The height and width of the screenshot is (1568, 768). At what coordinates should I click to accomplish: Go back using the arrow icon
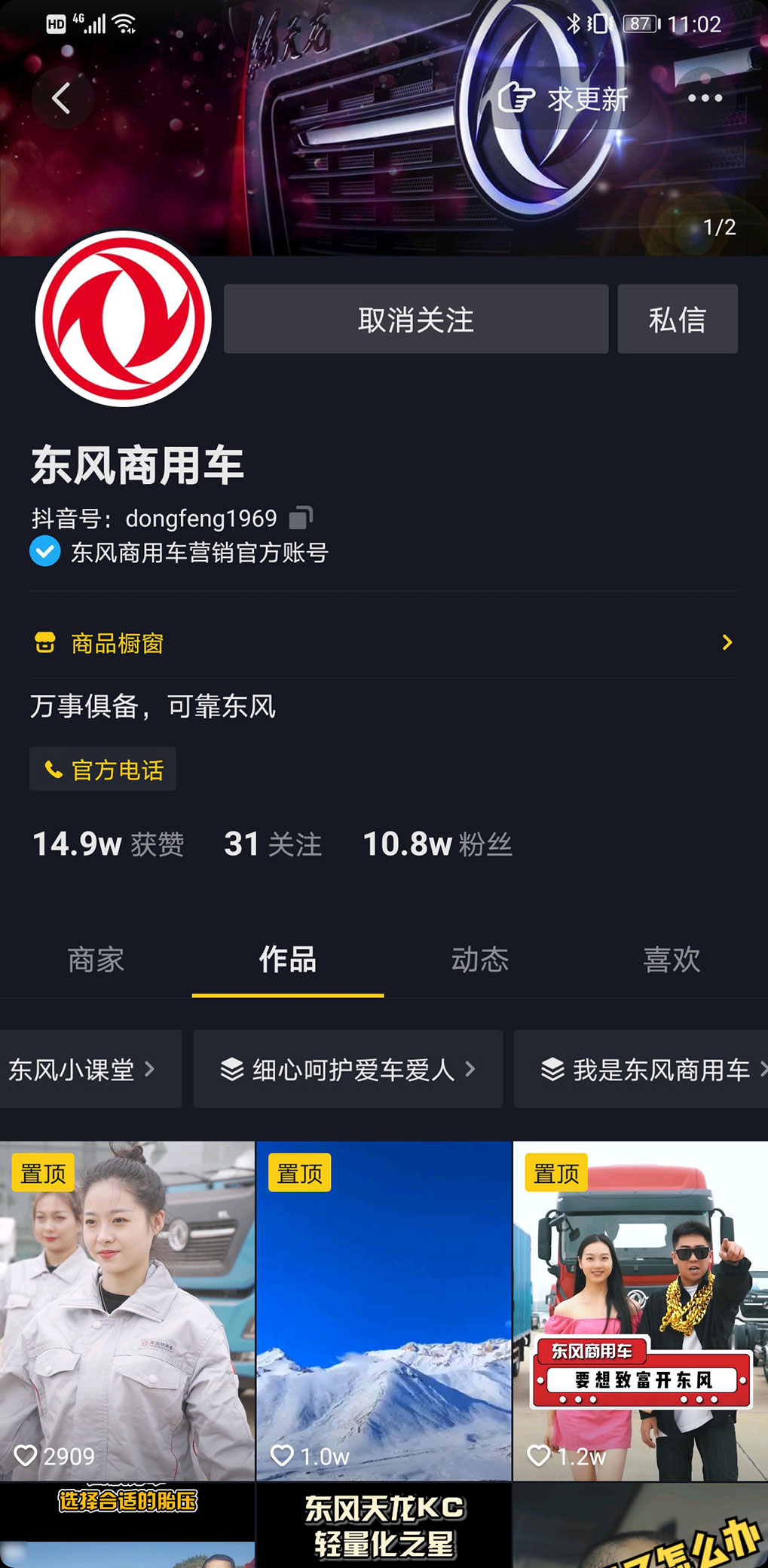point(62,98)
